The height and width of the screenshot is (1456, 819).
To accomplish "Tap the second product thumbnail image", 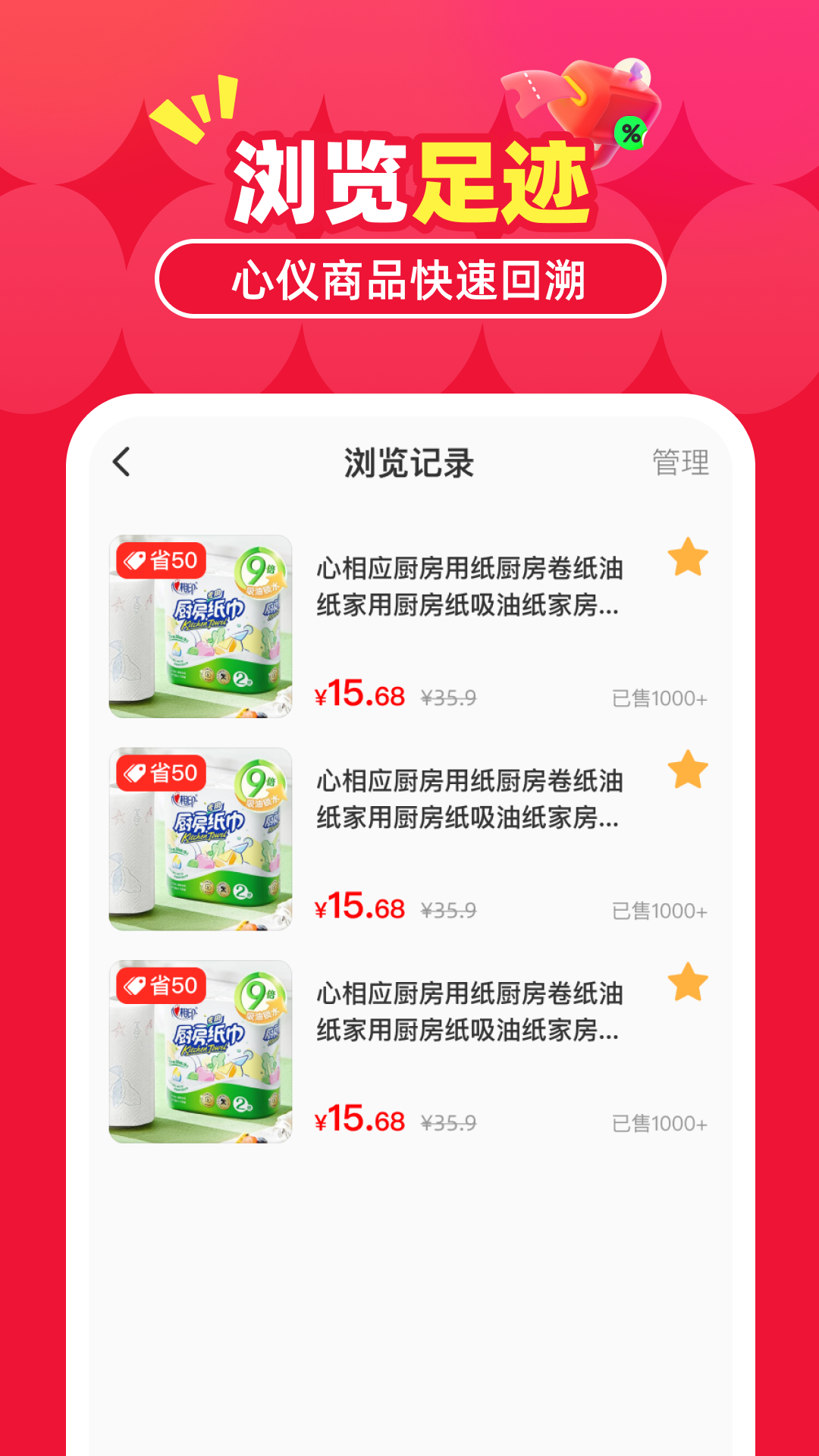I will (x=199, y=839).
